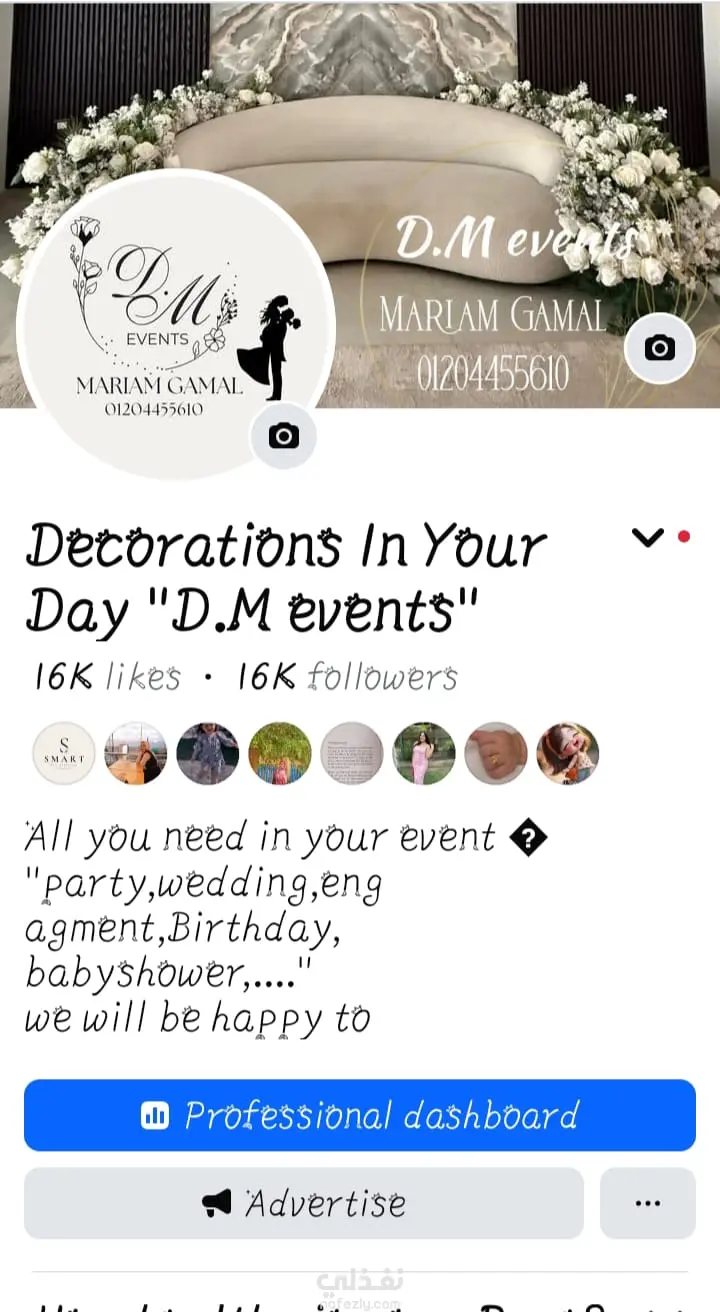Open the three-dot more options button
720x1312 pixels.
[648, 1203]
